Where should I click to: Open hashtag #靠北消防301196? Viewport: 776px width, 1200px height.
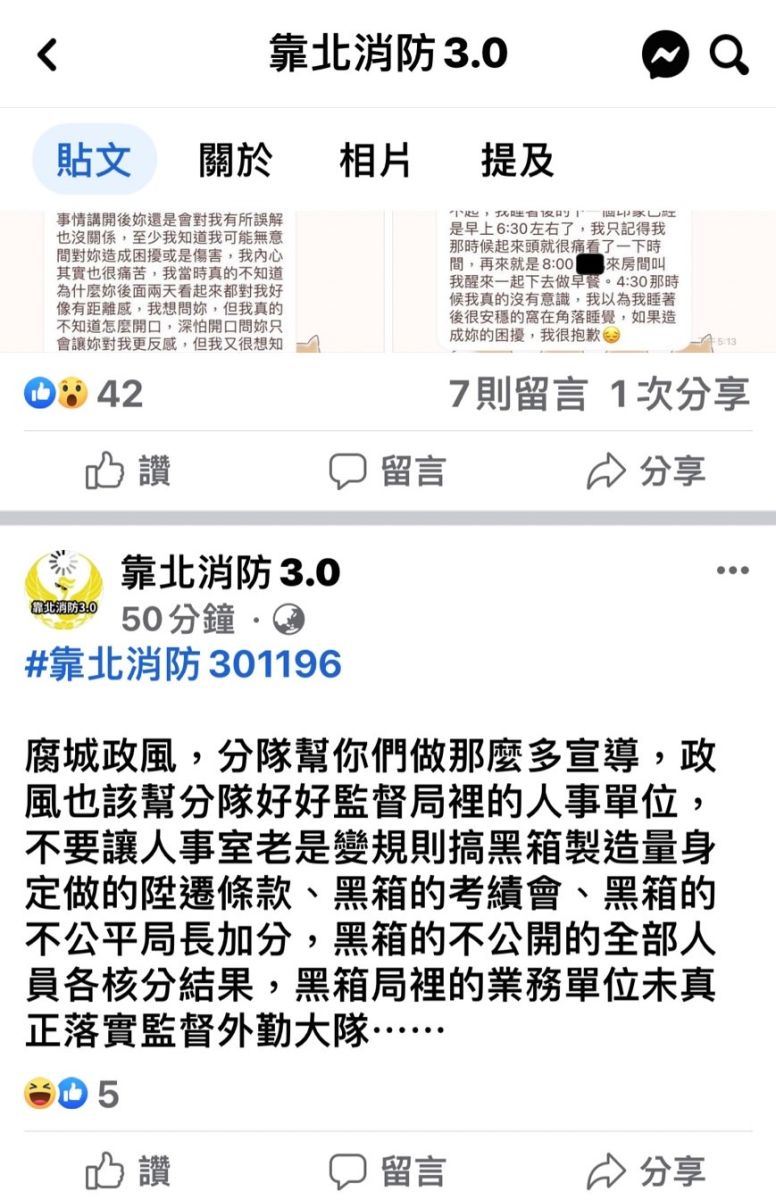[x=183, y=664]
